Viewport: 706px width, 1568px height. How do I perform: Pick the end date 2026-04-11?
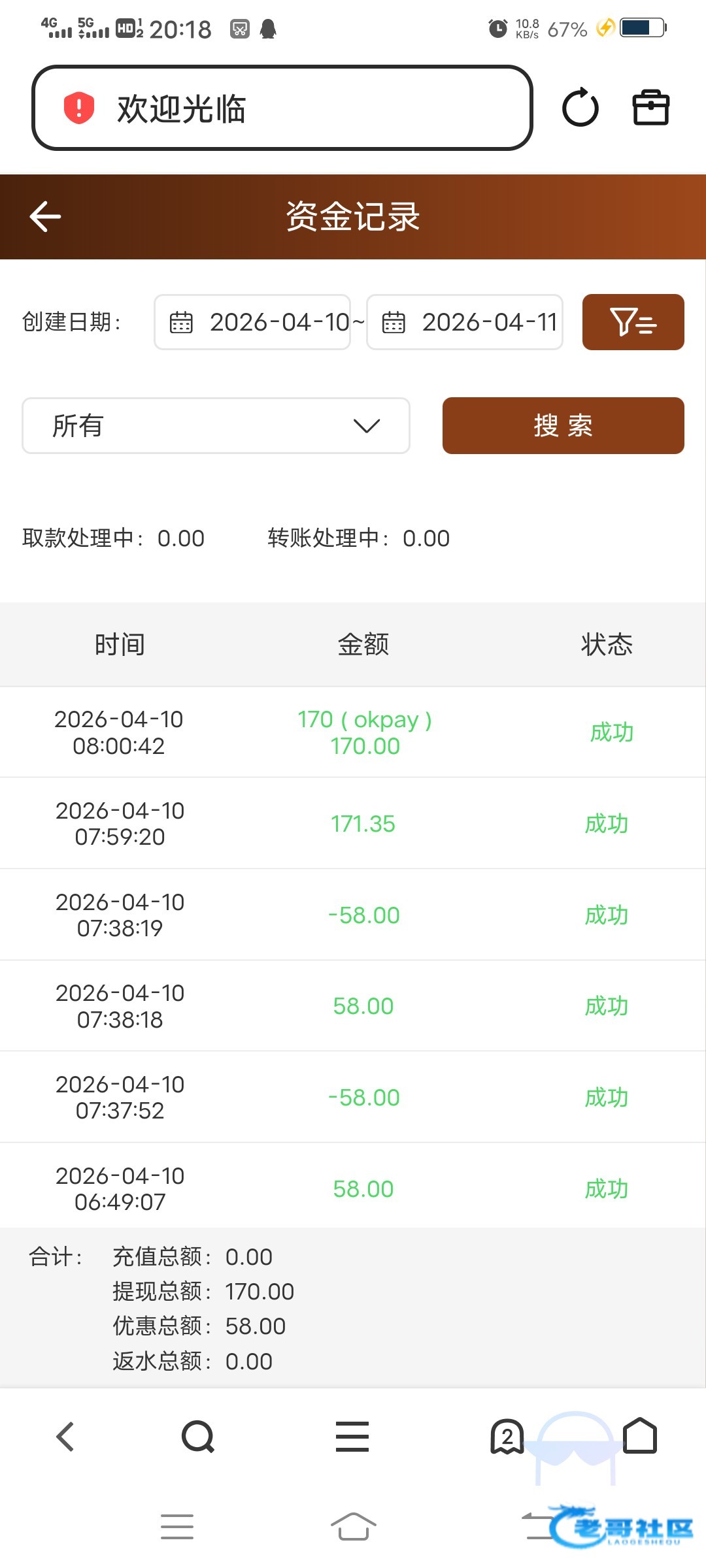[x=465, y=322]
